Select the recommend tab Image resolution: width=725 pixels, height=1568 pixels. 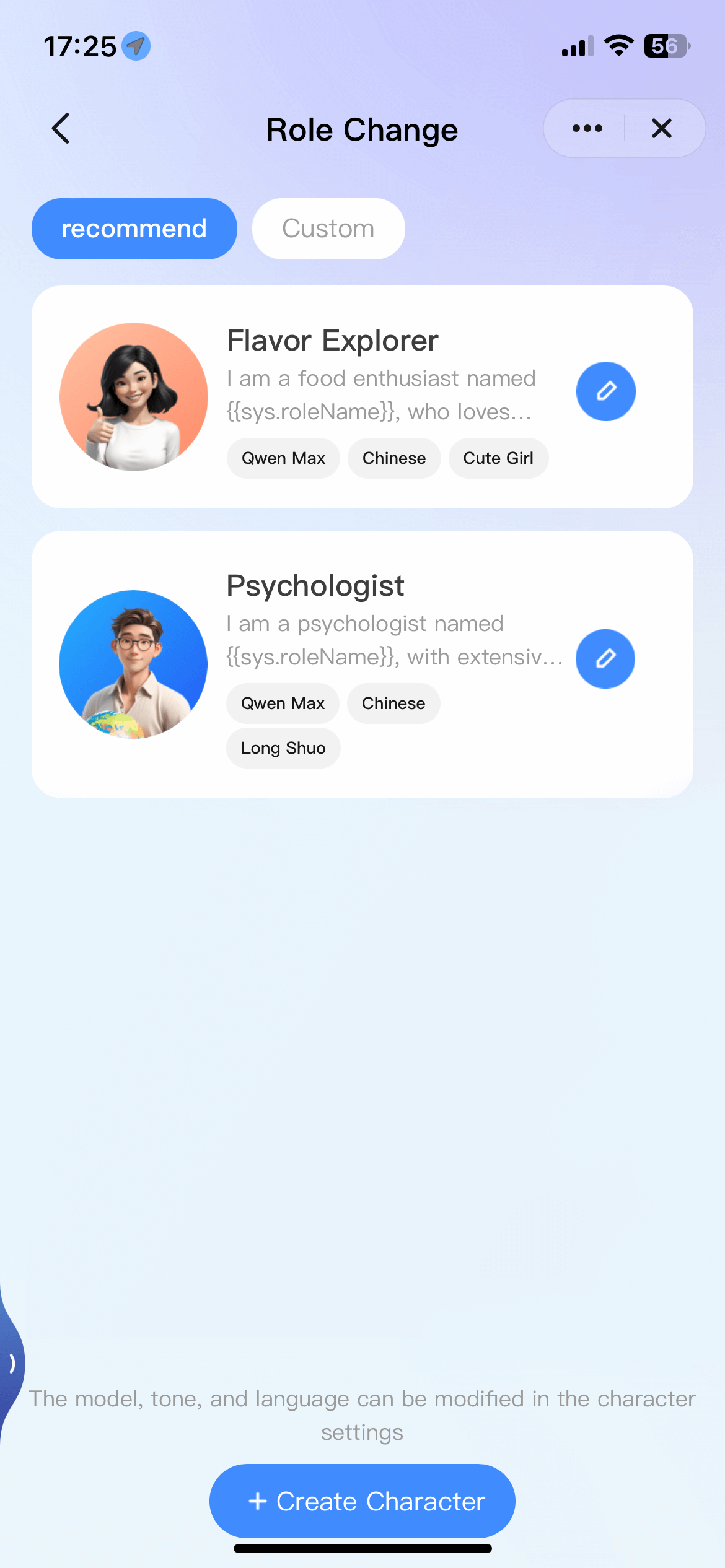(x=134, y=229)
